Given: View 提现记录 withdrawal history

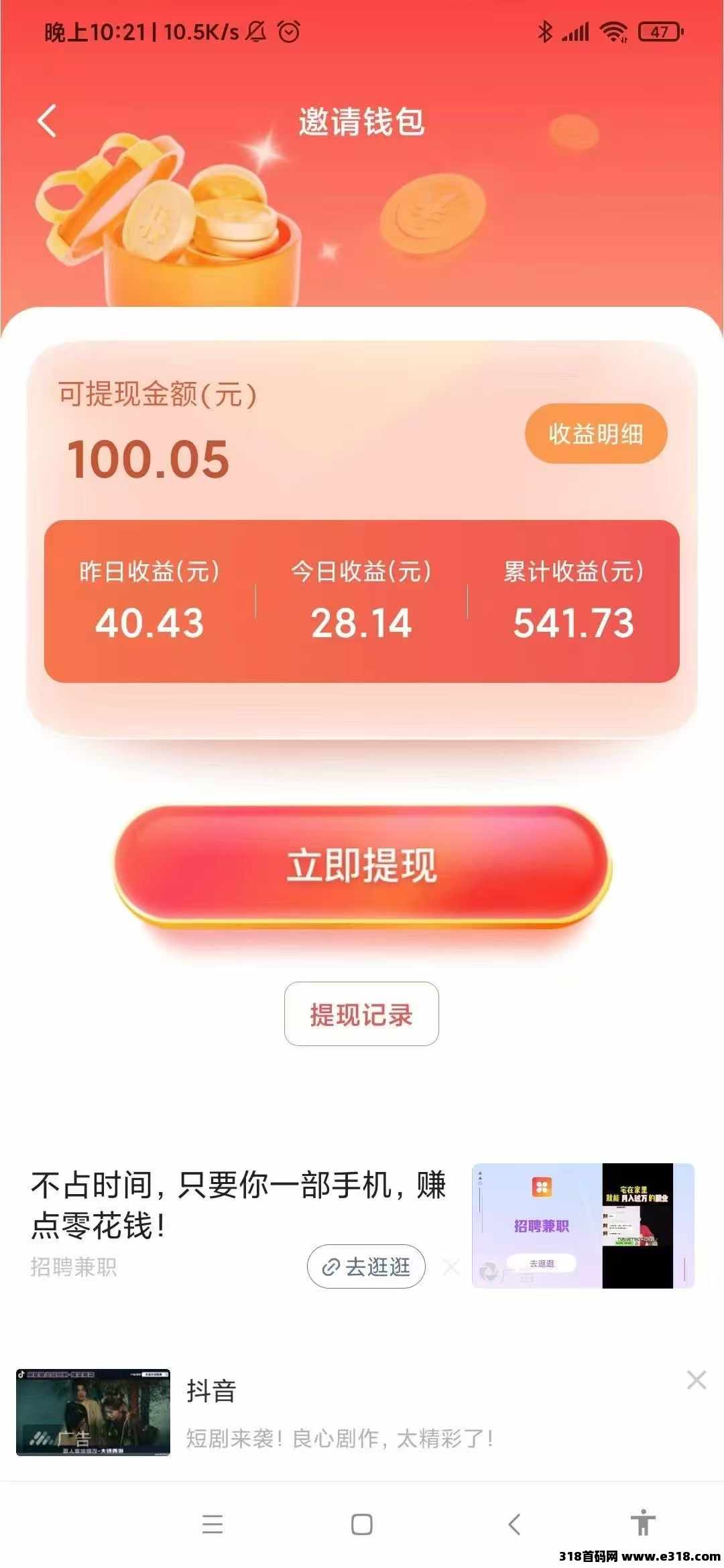Looking at the screenshot, I should pos(362,1014).
